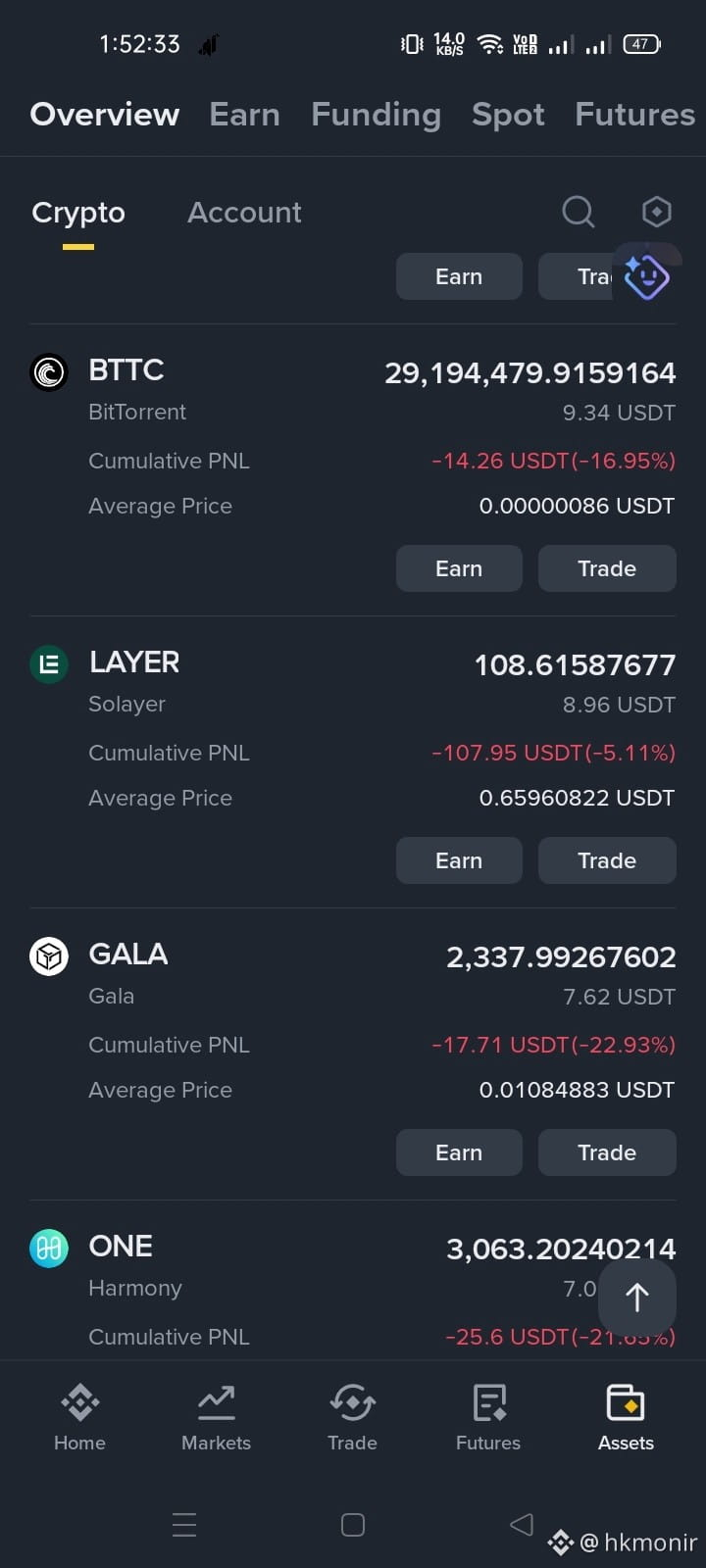Tap Trade under BTTC
This screenshot has height=1568, width=706.
pos(607,568)
